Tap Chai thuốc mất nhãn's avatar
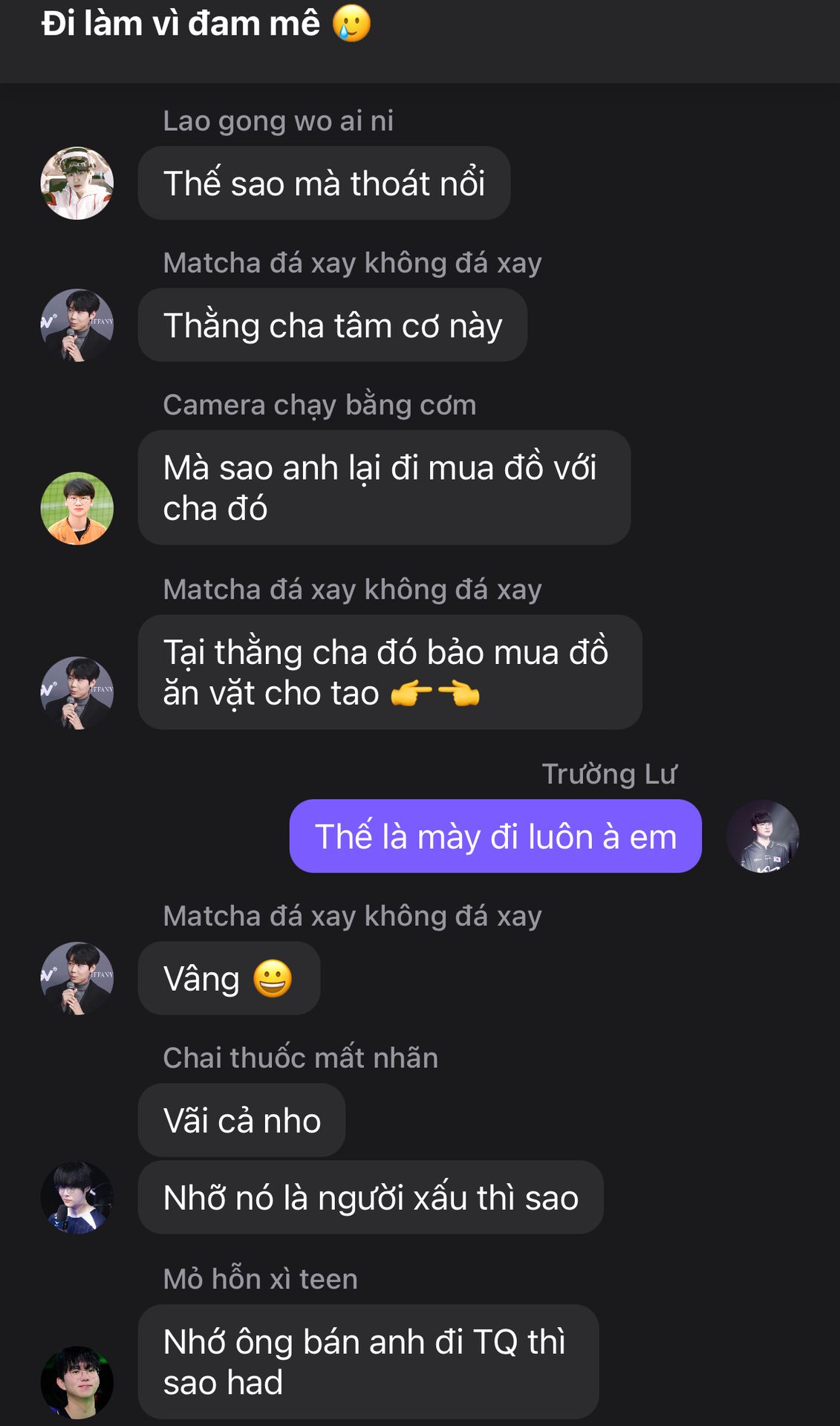Screen dimensions: 840x1426 click(x=76, y=1197)
